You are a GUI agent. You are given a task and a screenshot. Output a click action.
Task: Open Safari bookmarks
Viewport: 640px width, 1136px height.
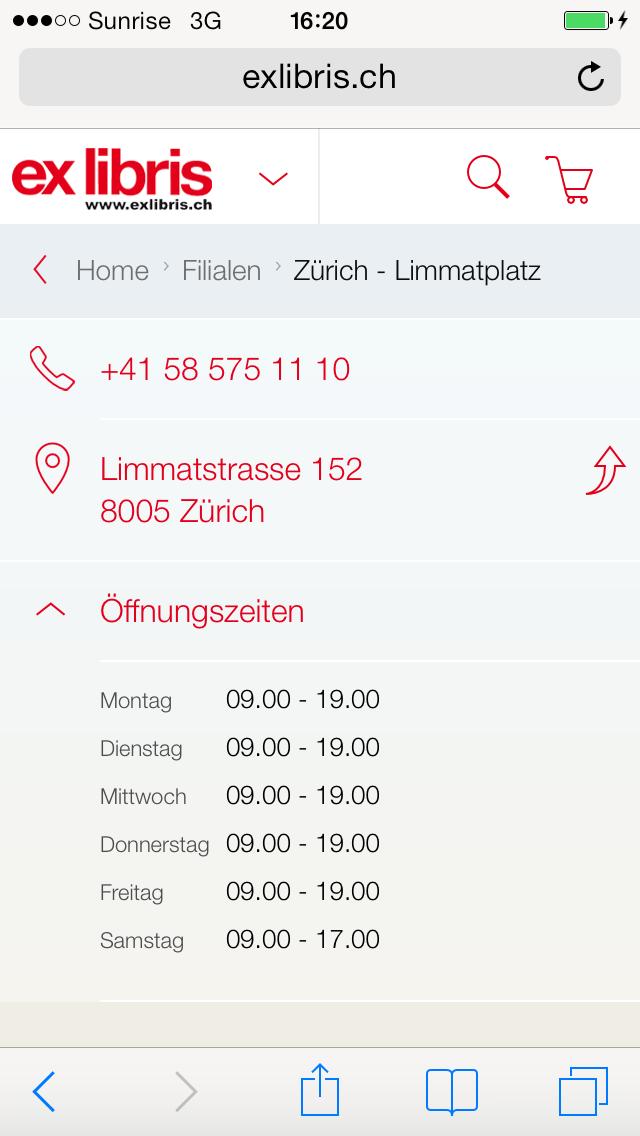point(451,1091)
